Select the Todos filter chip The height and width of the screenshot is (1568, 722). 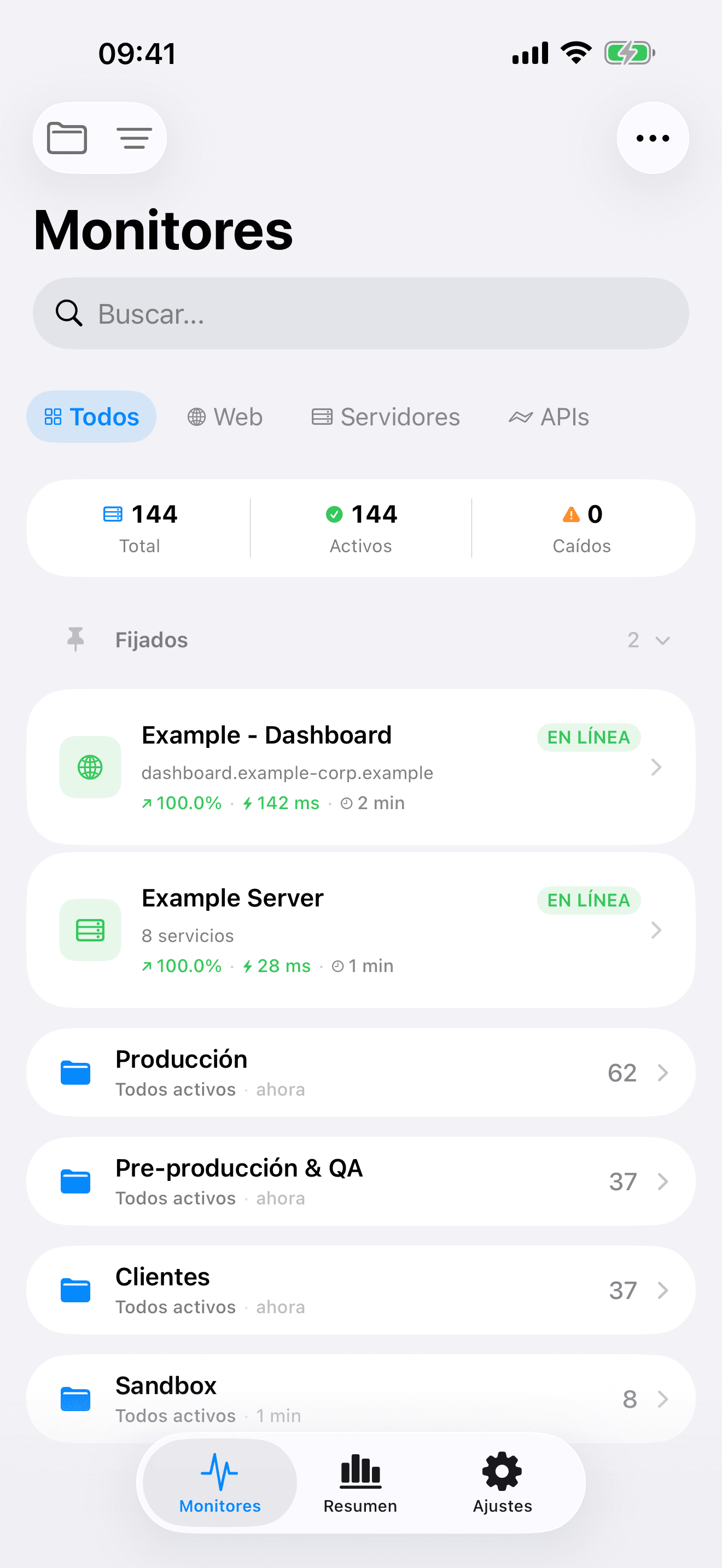(x=91, y=417)
